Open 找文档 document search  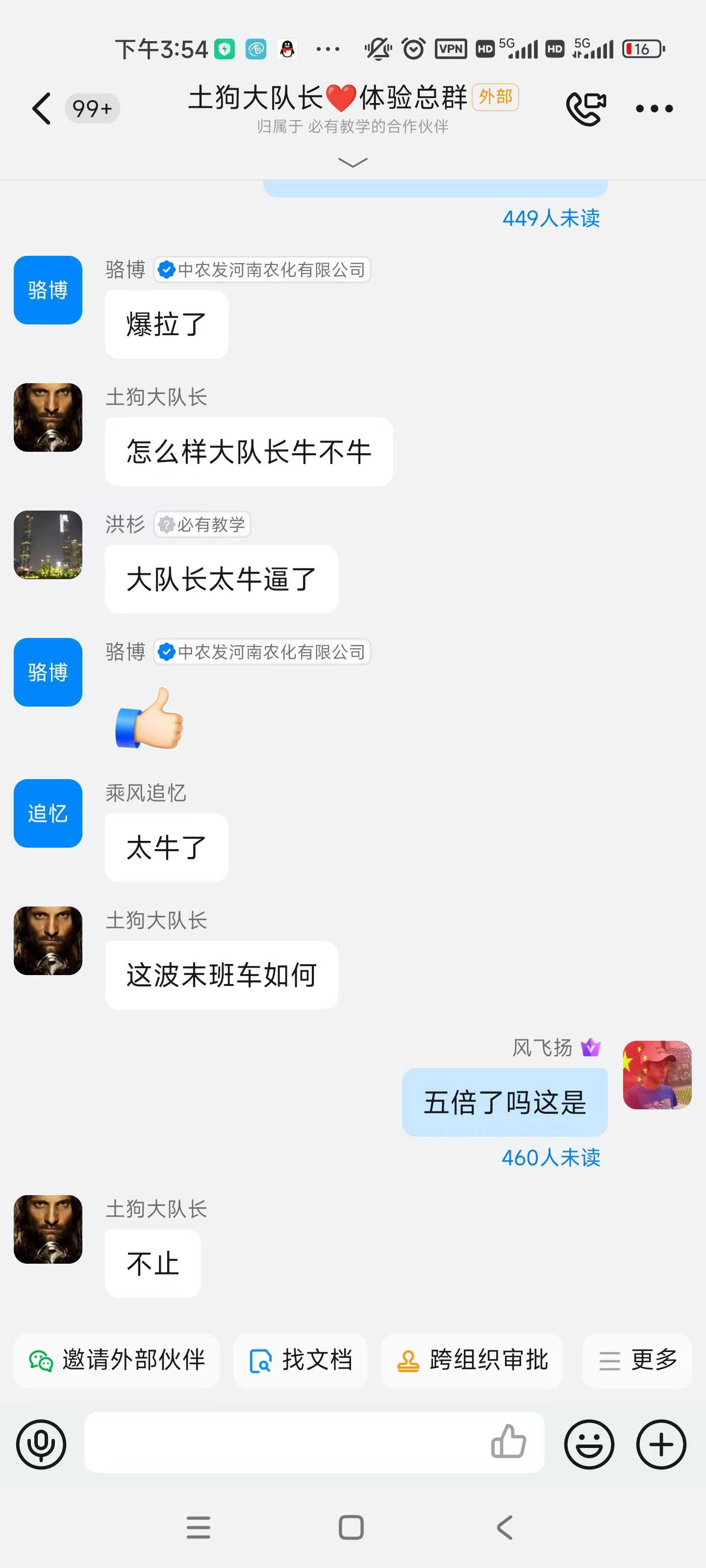301,1360
